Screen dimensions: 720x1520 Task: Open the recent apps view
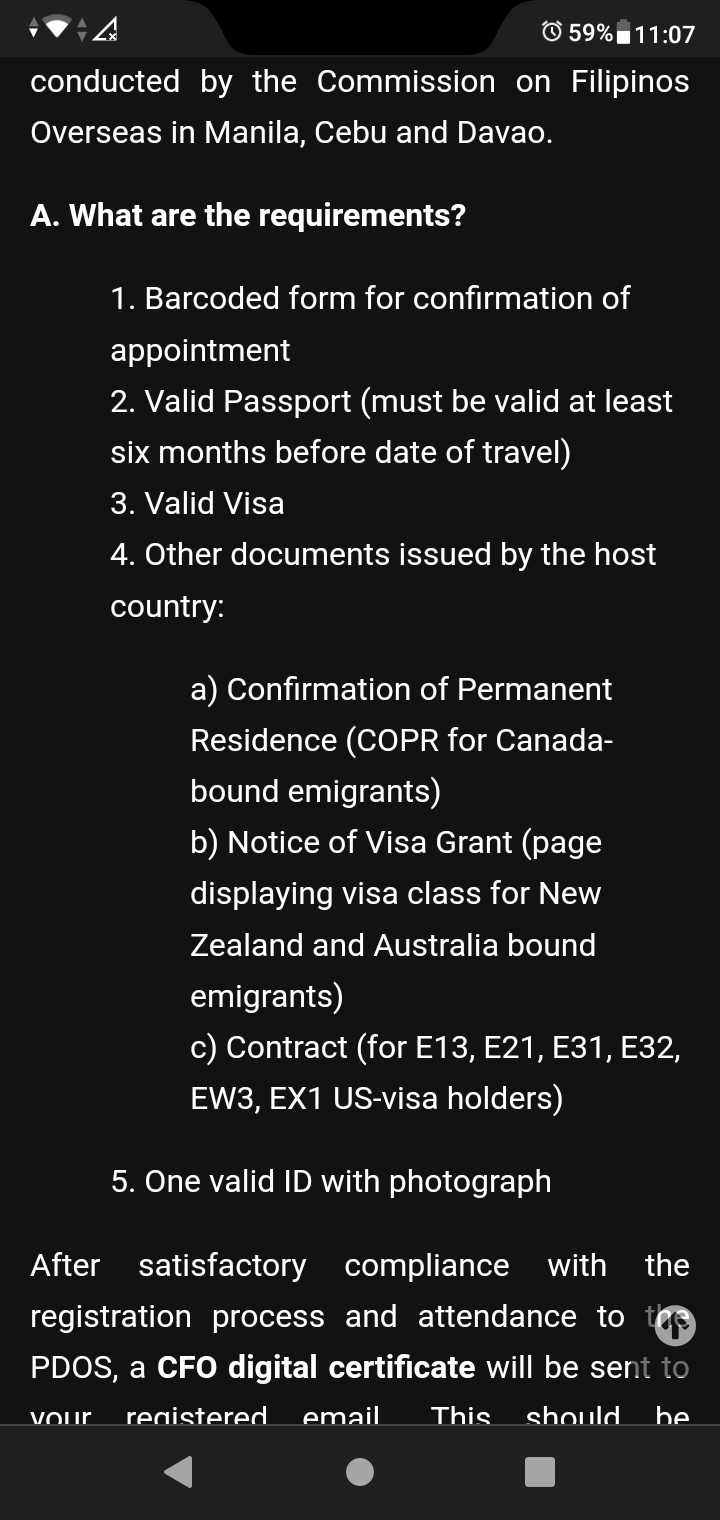tap(540, 1472)
